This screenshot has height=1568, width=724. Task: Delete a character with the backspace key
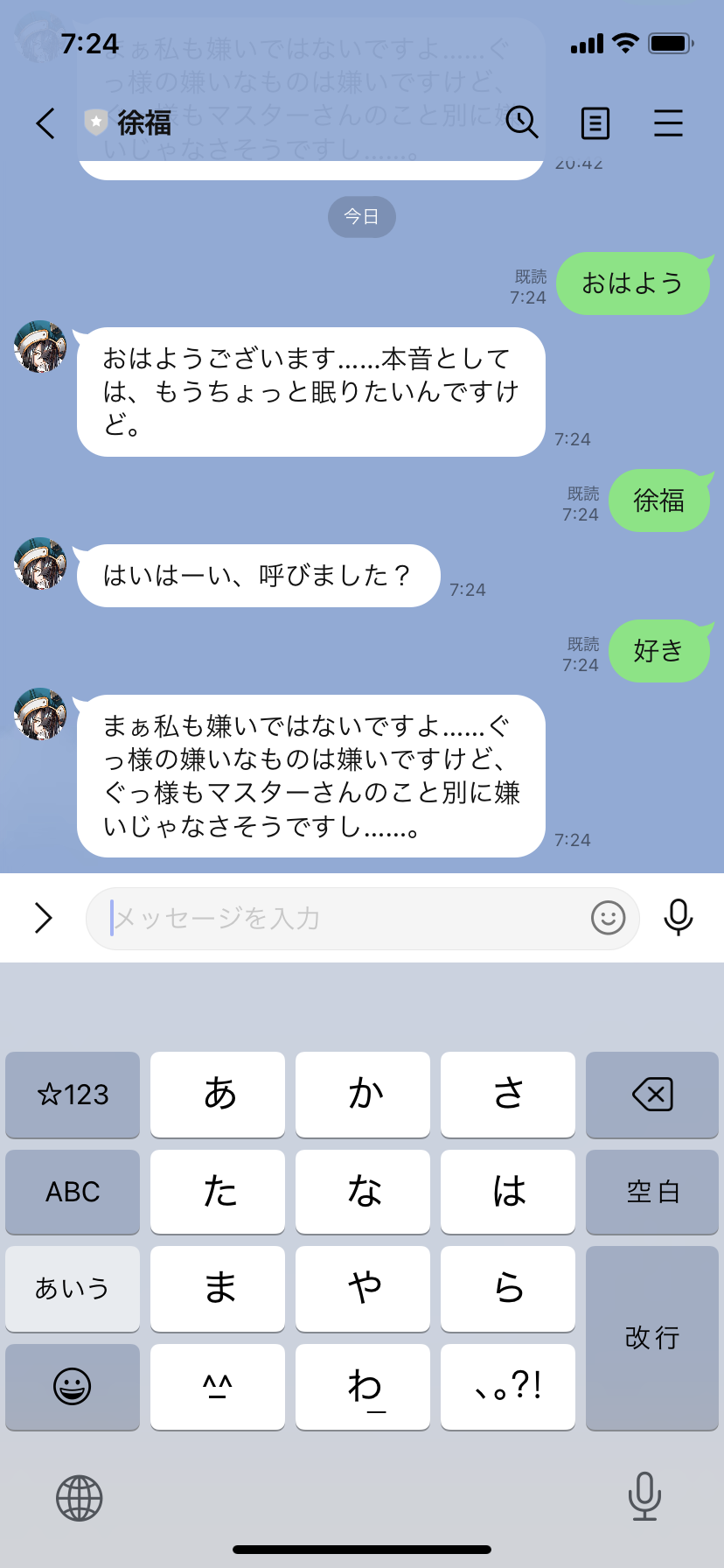pyautogui.click(x=652, y=1094)
